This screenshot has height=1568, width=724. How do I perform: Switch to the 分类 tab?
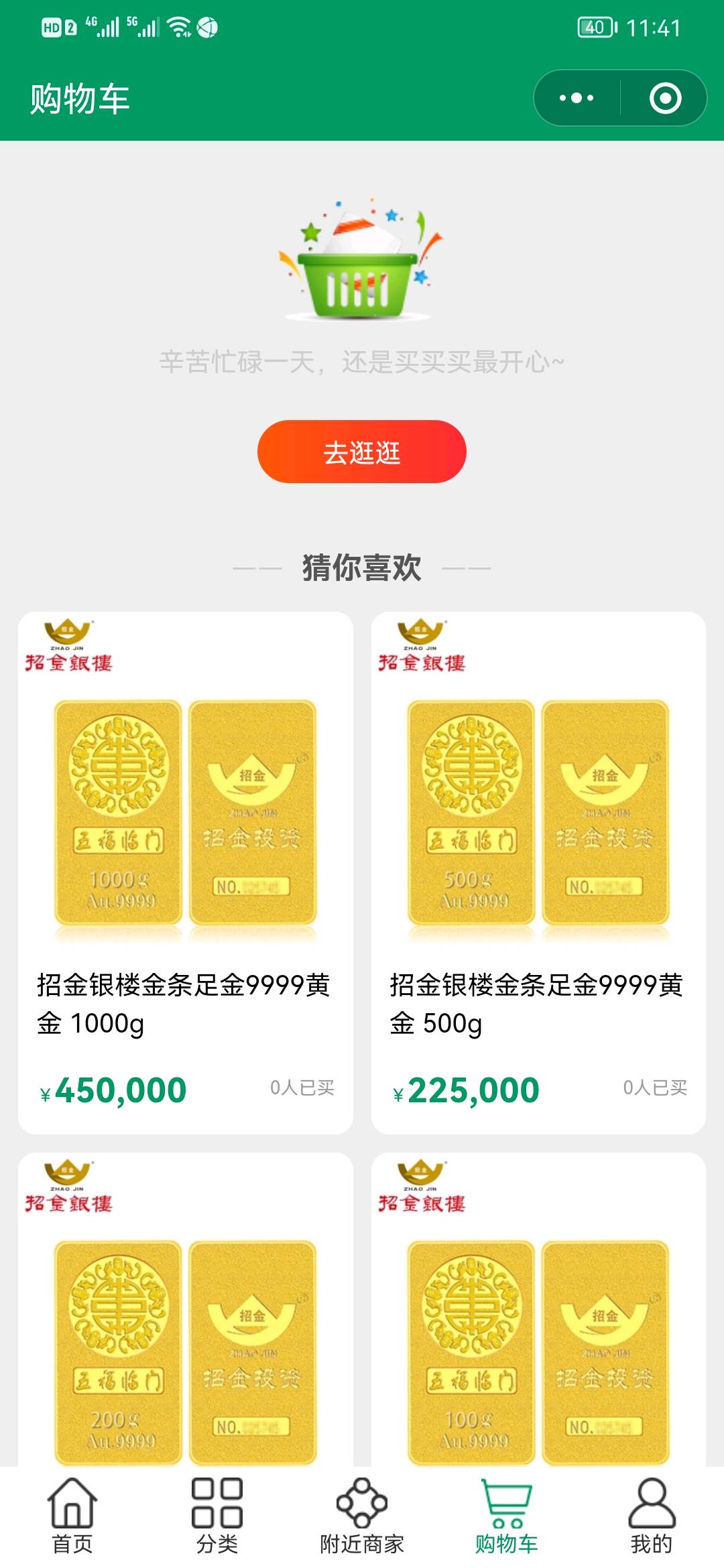pos(217,1517)
